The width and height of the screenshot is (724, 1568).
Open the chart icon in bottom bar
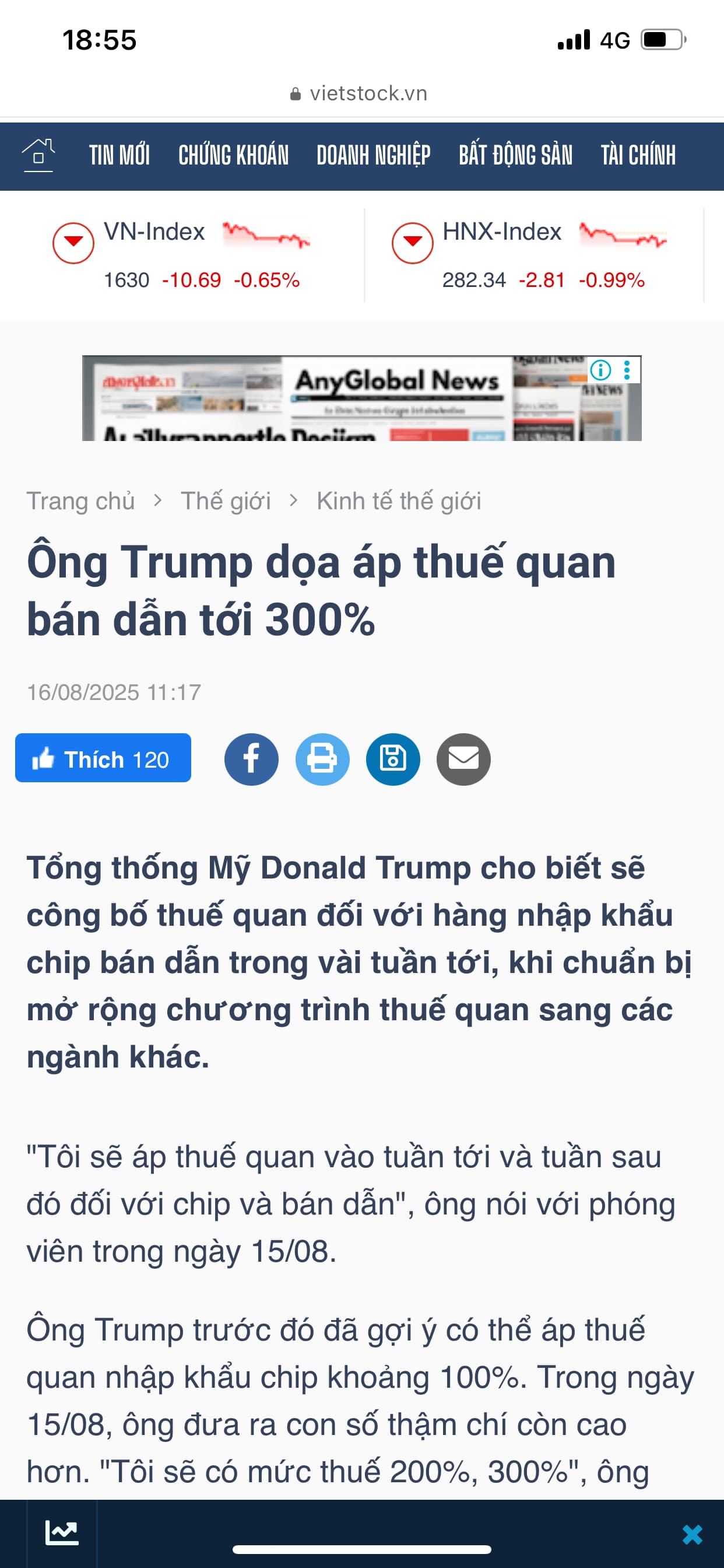(62, 1532)
